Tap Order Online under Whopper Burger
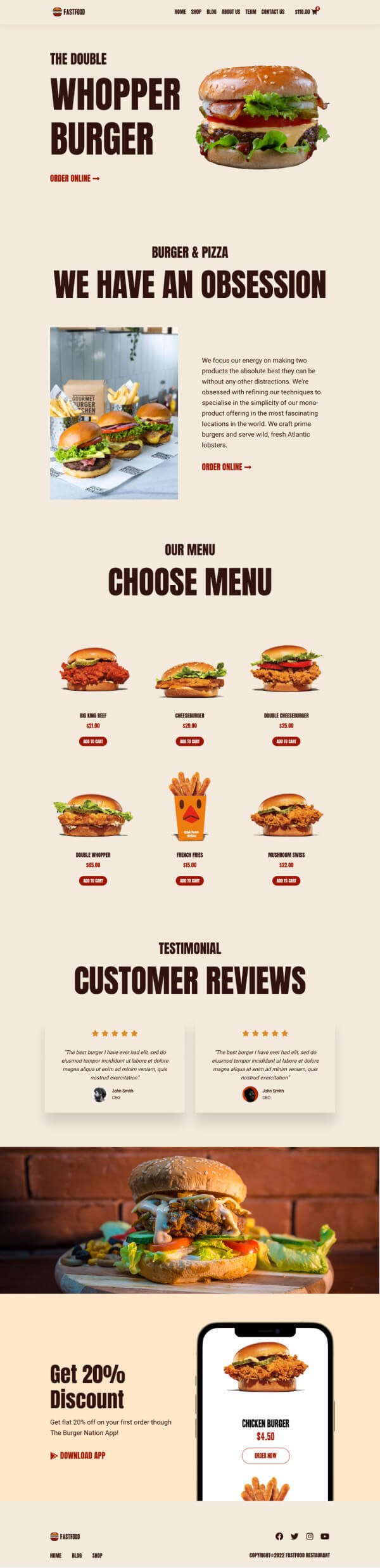This screenshot has width=380, height=1568. pos(75,179)
